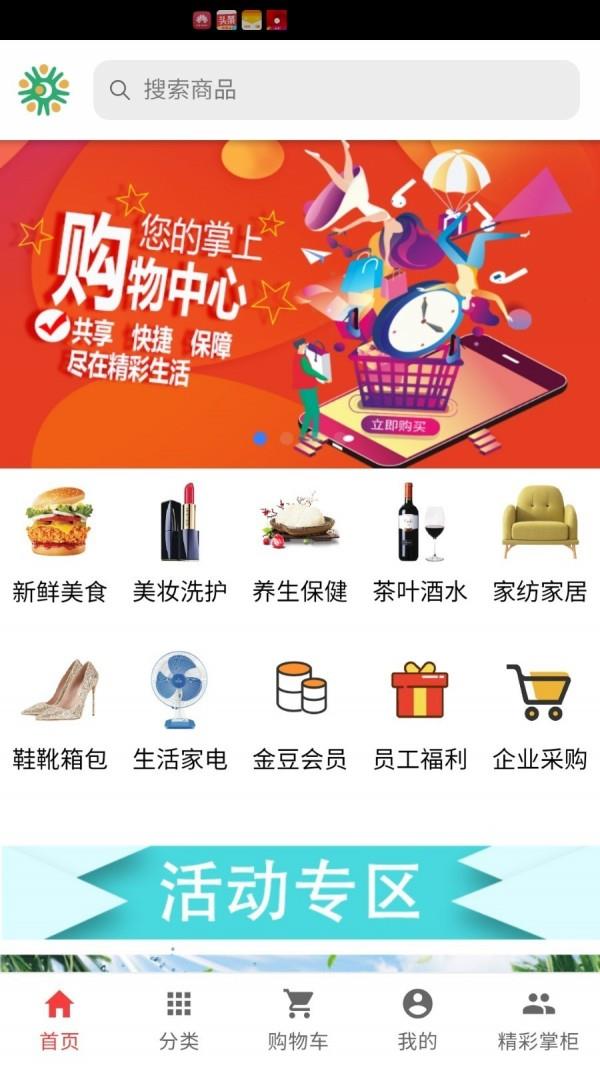The height and width of the screenshot is (1067, 600).
Task: Select the 养生保健 category
Action: click(300, 545)
